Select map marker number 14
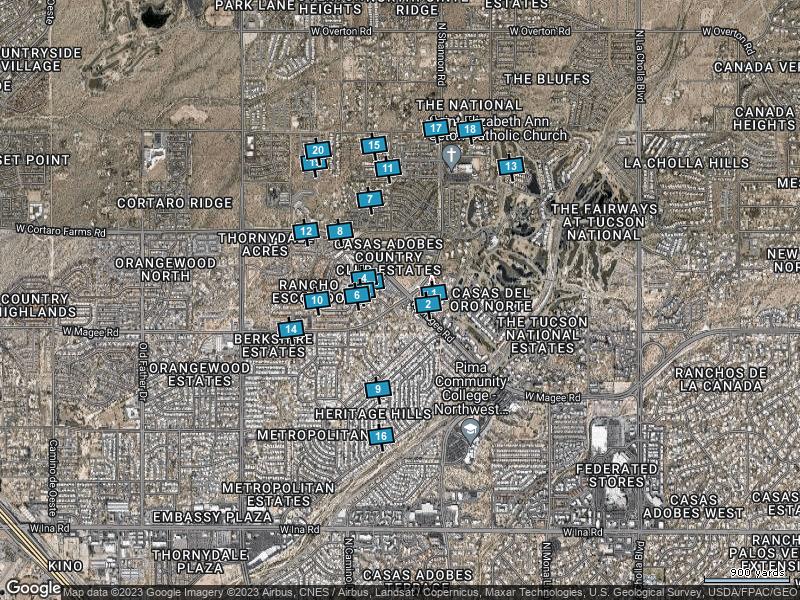Screen dimensions: 800x600 [290, 328]
